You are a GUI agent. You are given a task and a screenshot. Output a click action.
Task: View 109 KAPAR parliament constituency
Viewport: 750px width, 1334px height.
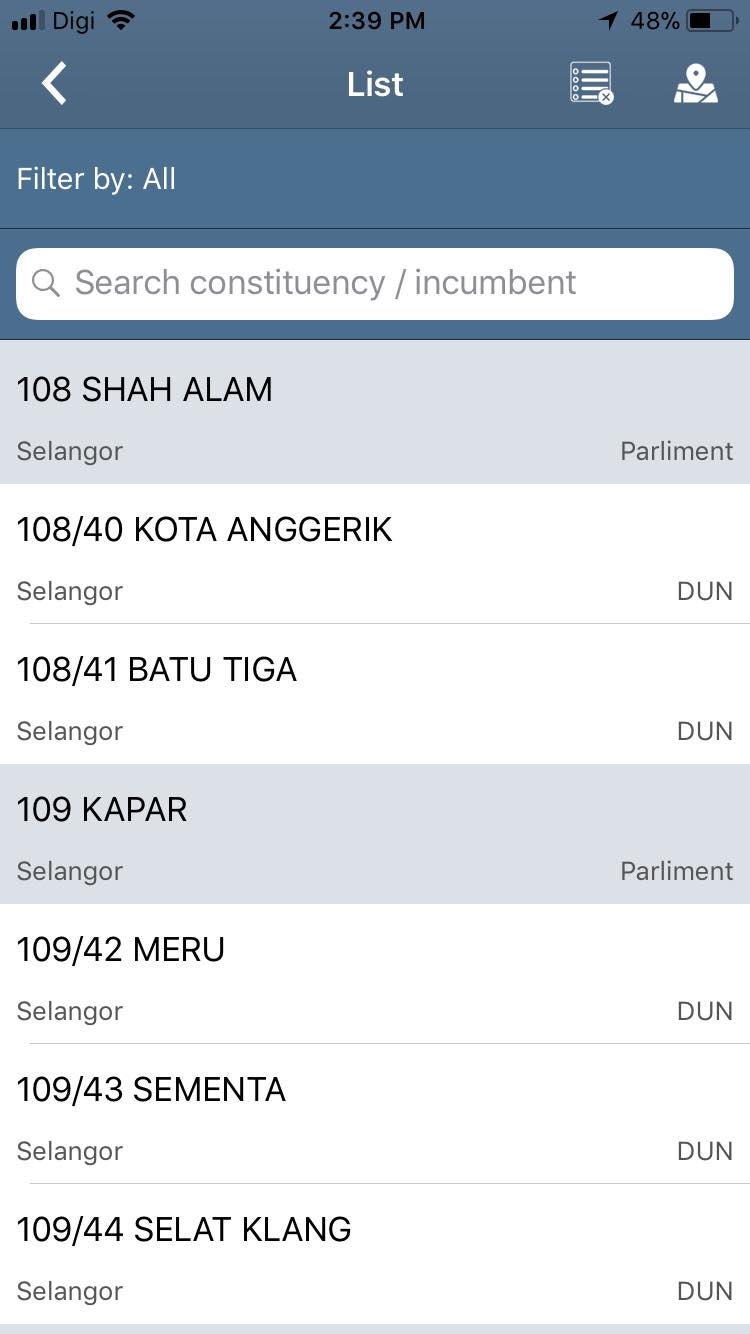[x=375, y=834]
